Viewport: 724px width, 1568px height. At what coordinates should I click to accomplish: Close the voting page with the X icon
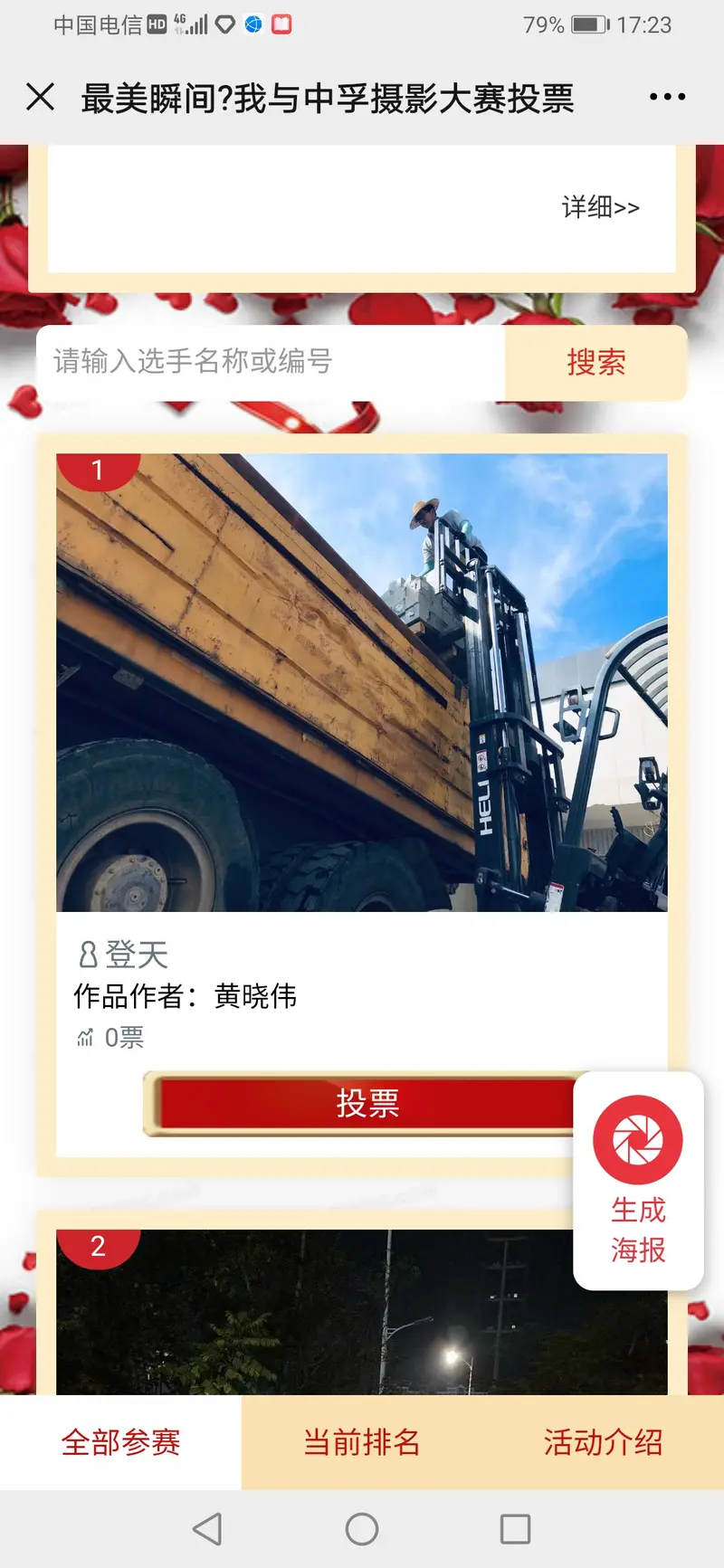(x=41, y=97)
